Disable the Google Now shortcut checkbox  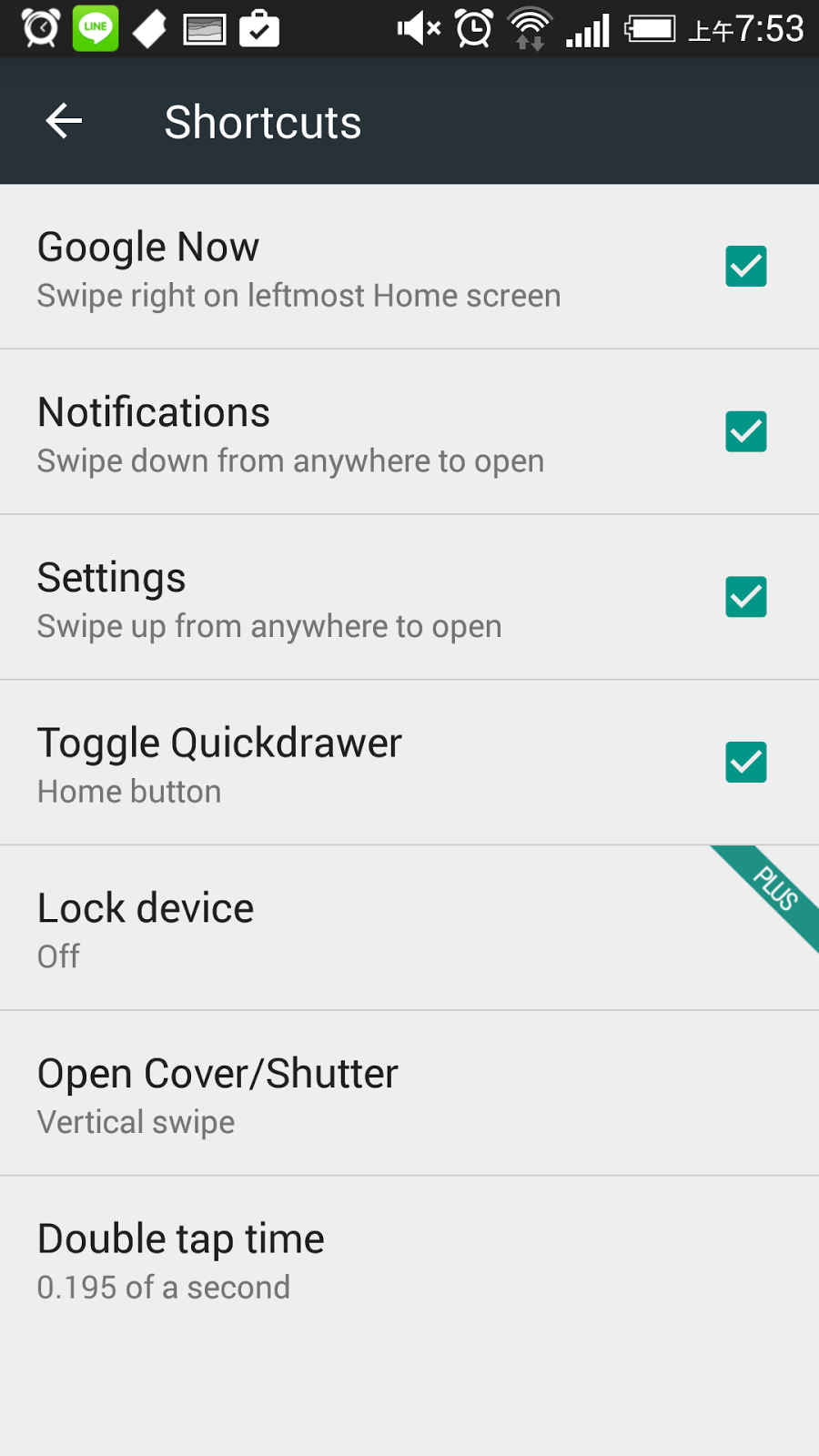click(x=745, y=266)
